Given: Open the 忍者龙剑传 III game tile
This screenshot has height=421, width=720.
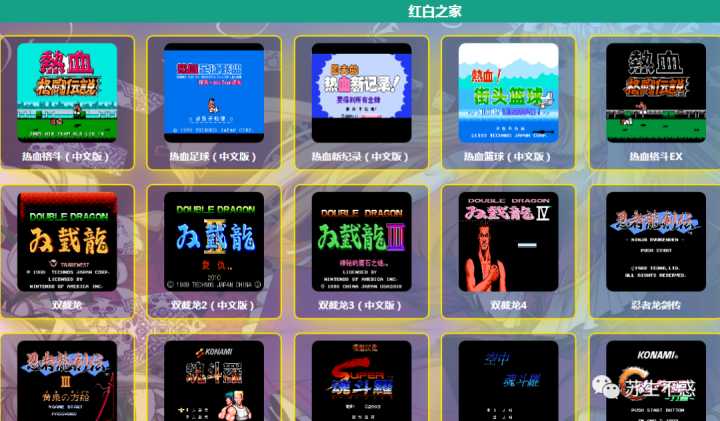Looking at the screenshot, I should point(66,380).
